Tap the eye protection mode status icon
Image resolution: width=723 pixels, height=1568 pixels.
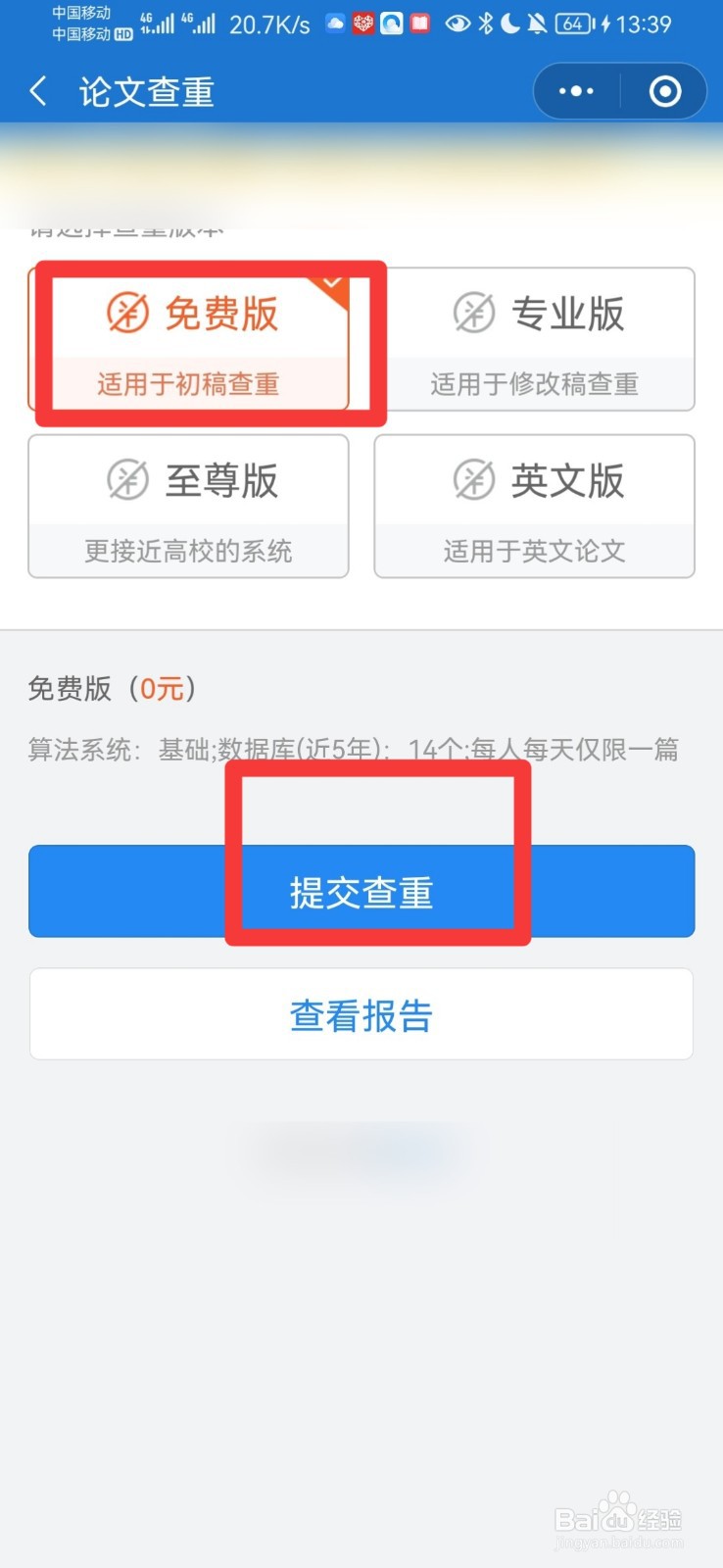pos(458,24)
